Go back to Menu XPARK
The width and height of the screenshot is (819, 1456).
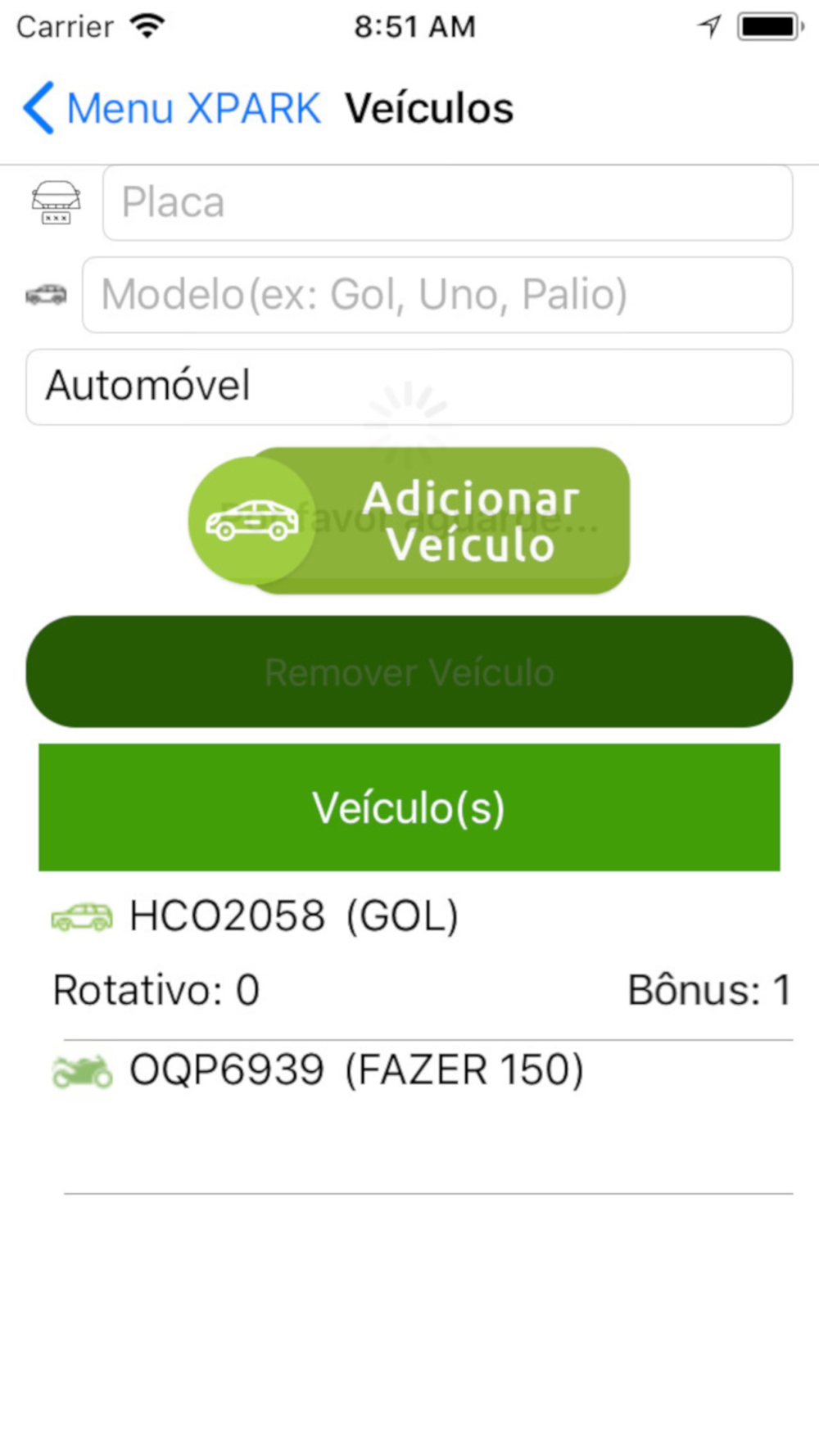click(x=172, y=108)
